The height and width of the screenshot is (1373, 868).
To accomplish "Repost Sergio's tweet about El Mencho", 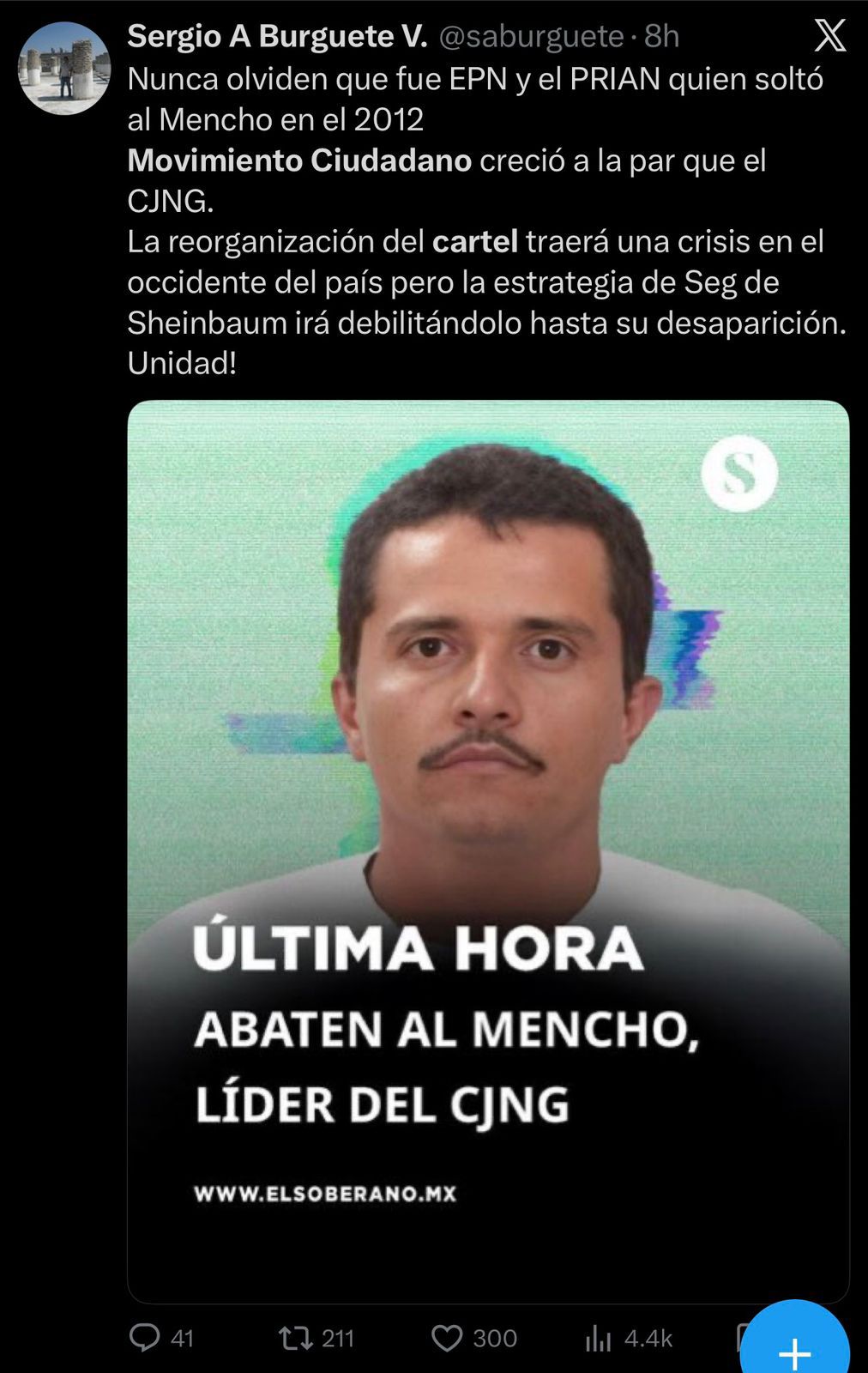I will tap(297, 1338).
